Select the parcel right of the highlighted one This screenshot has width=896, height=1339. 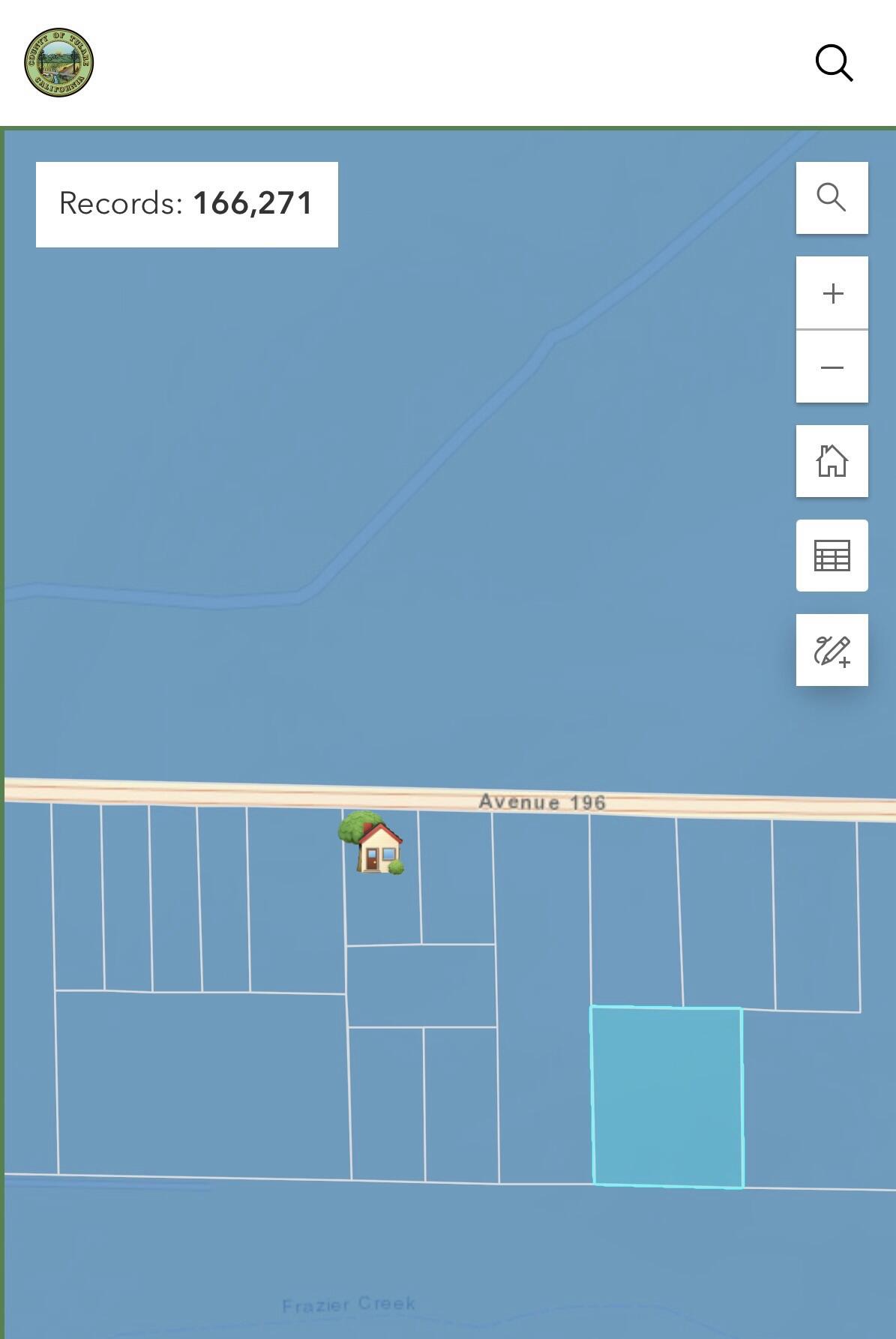817,1102
